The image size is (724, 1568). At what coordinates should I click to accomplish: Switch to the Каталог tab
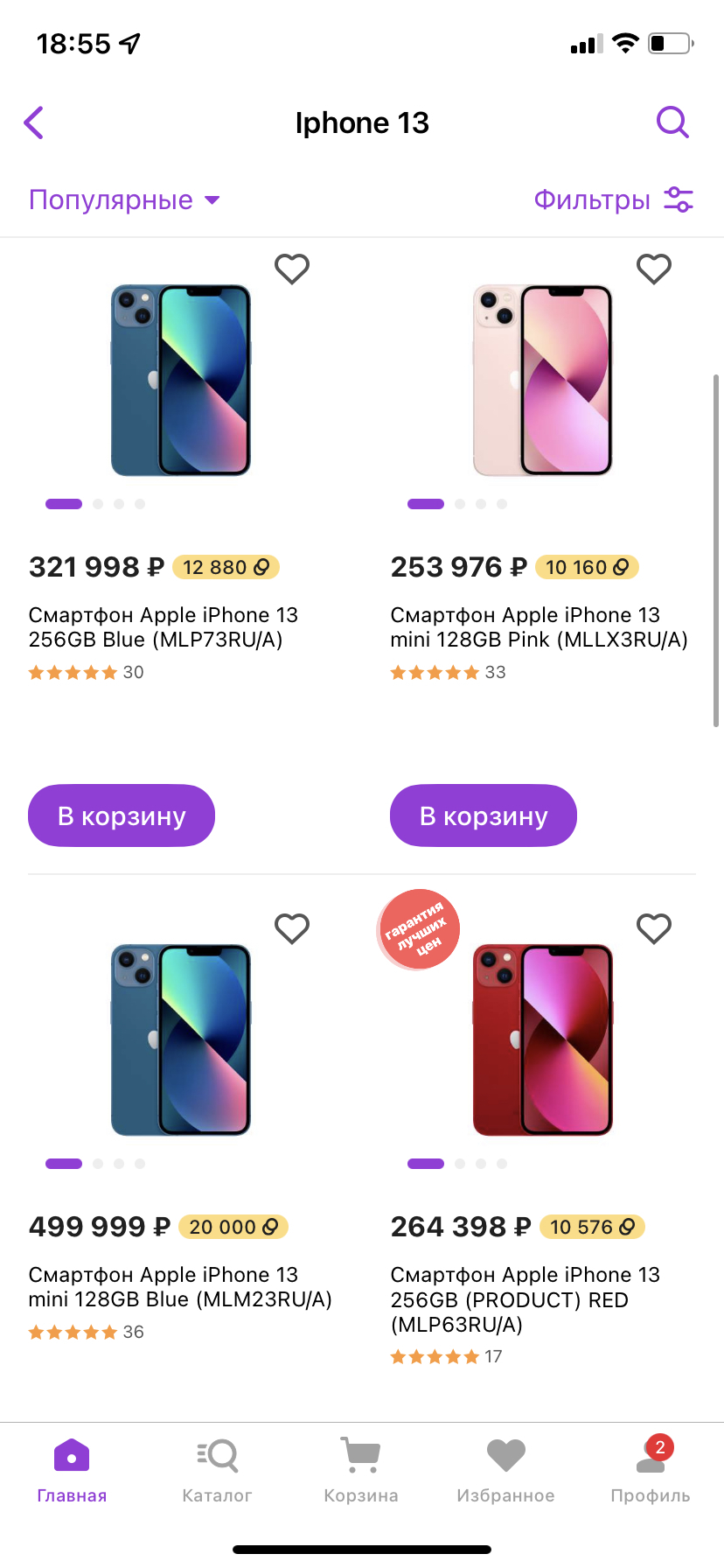coord(217,1470)
